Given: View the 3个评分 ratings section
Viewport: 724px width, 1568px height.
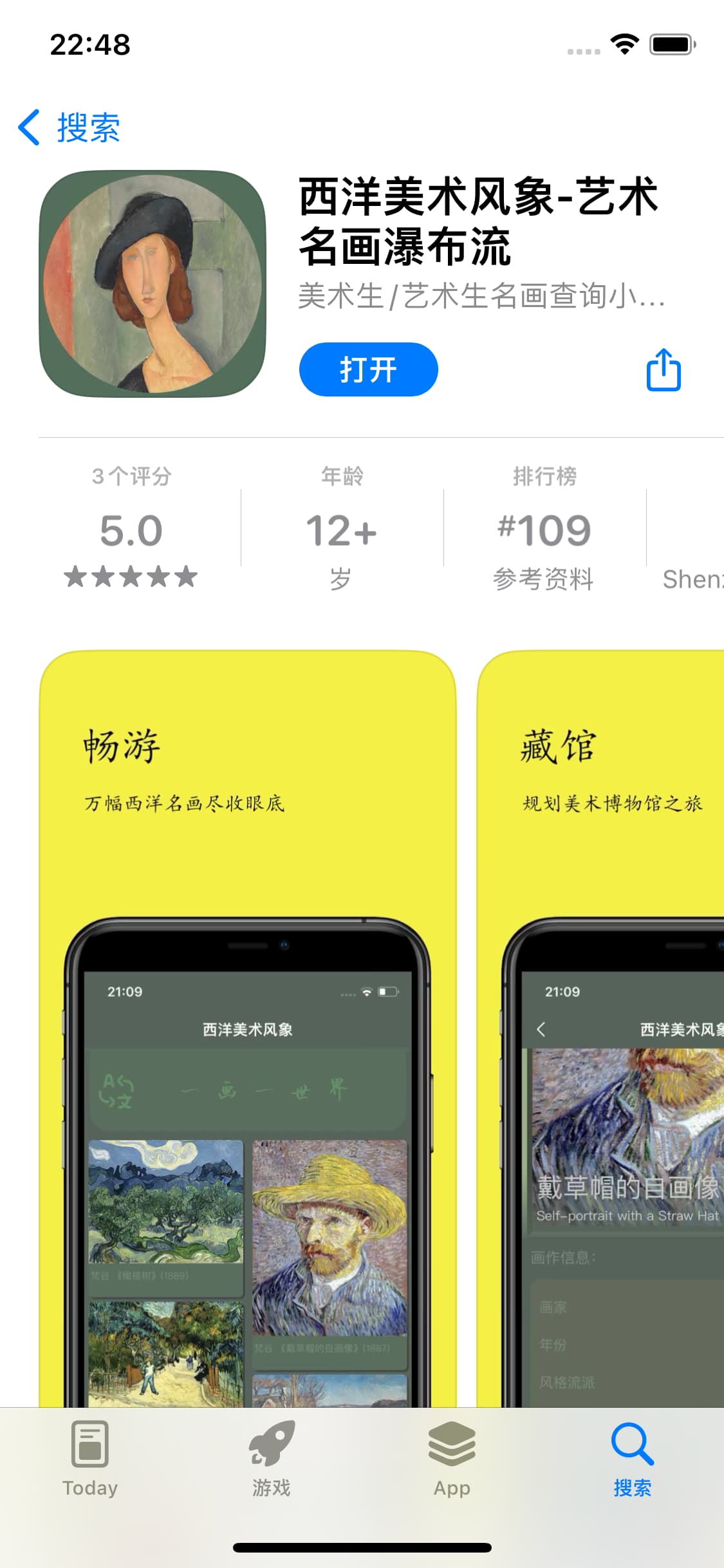Looking at the screenshot, I should 131,528.
